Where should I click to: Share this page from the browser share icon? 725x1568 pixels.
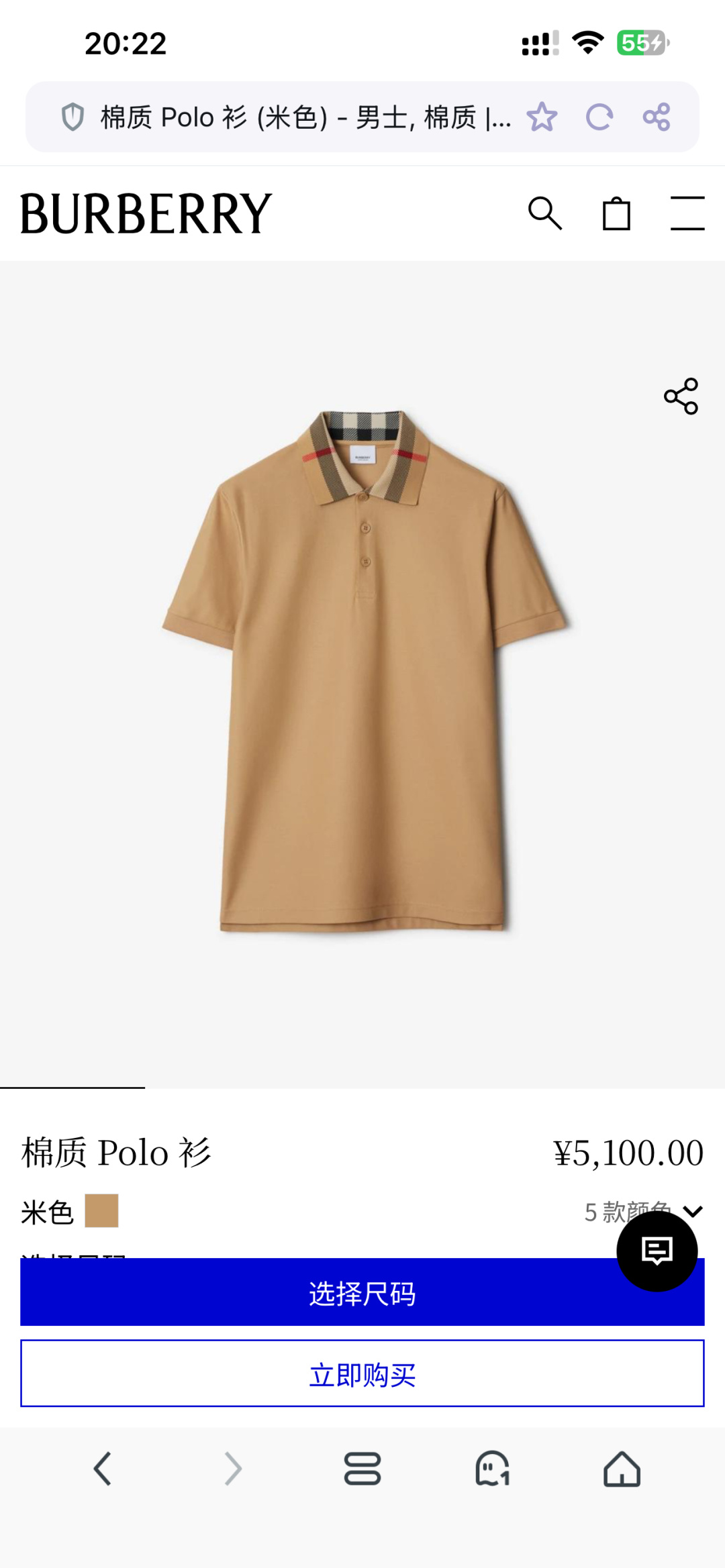click(x=656, y=117)
